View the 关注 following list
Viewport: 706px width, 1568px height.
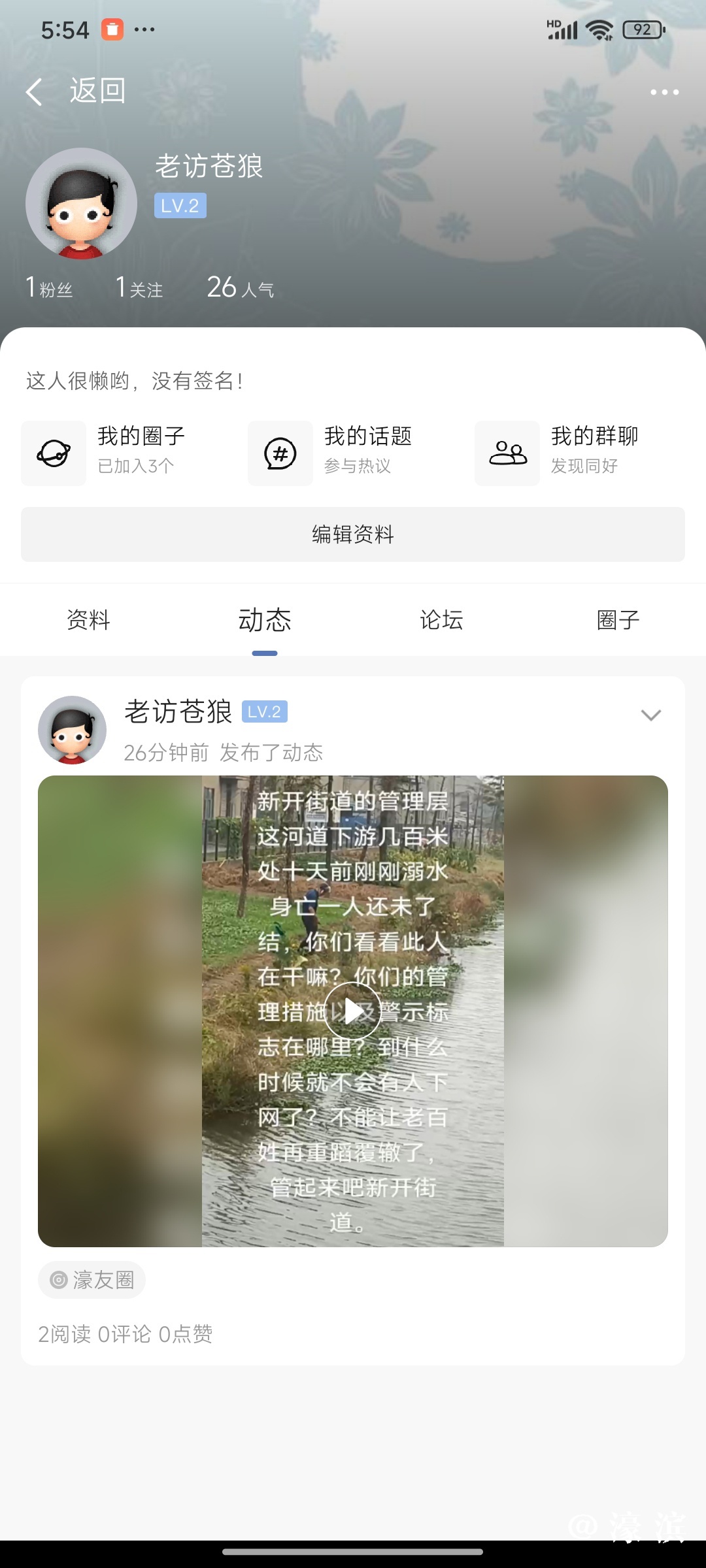[139, 287]
